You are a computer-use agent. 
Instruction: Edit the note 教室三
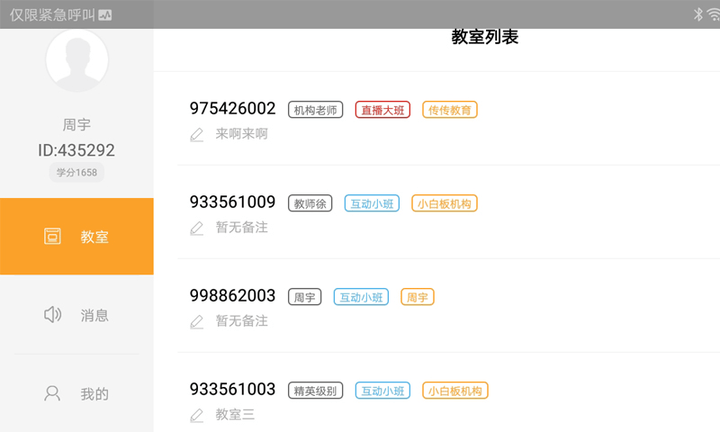tap(197, 415)
